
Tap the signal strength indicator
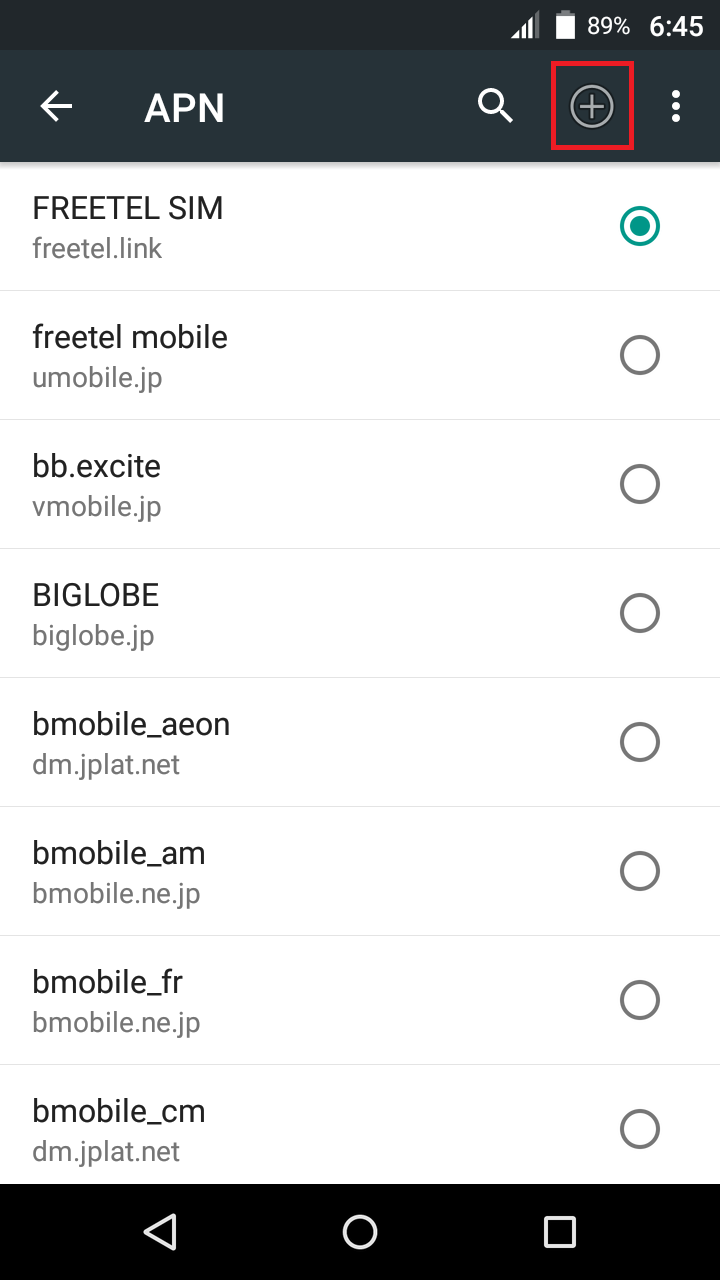point(527,25)
